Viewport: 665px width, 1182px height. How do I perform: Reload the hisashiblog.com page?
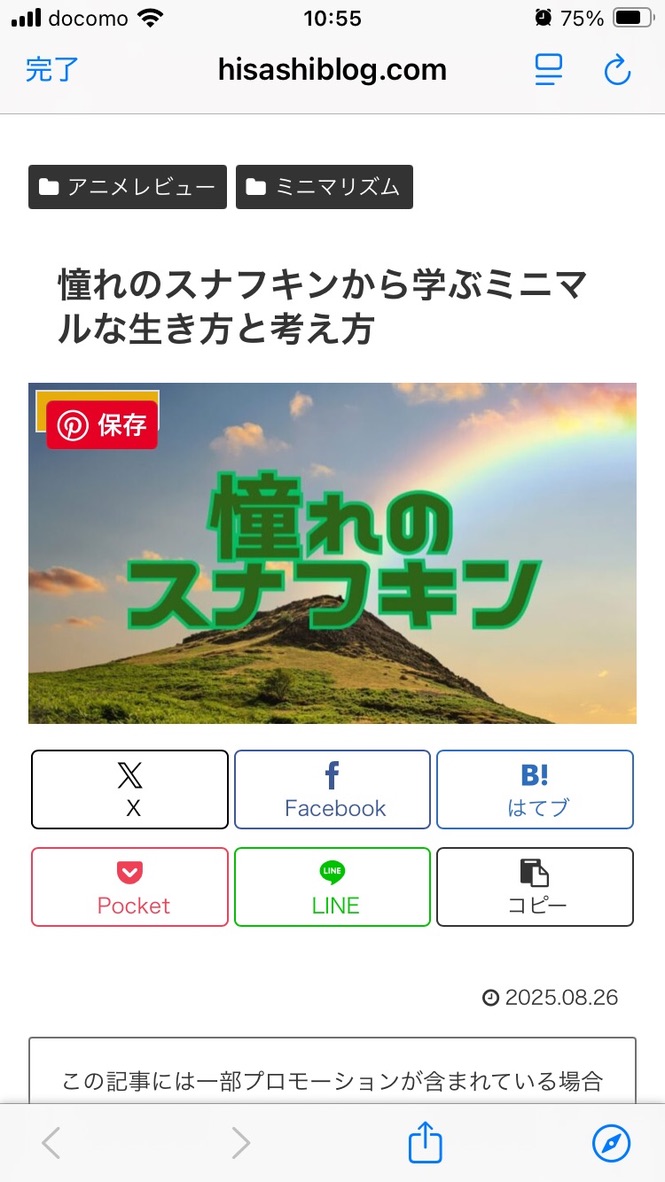click(x=617, y=70)
